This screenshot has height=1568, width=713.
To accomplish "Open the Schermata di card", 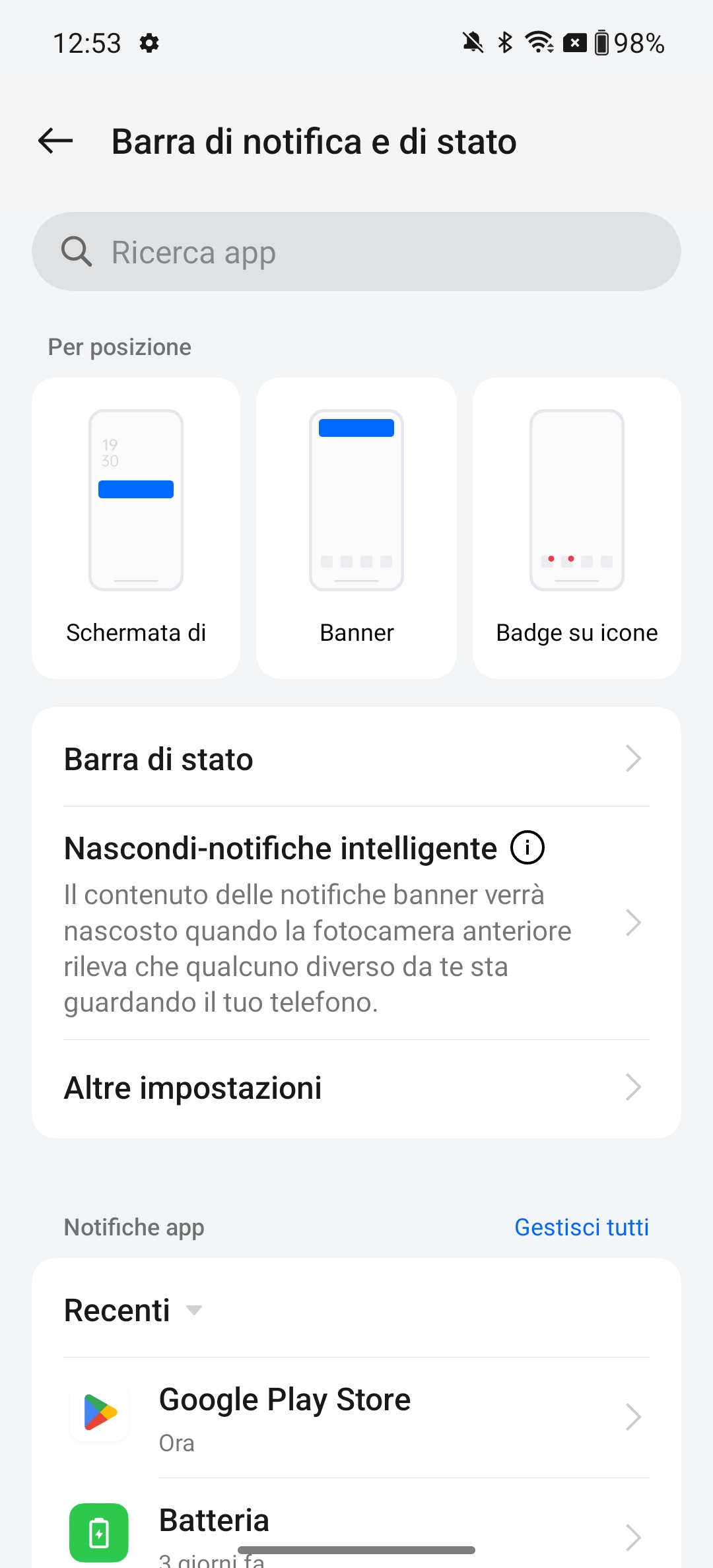I will tap(136, 528).
